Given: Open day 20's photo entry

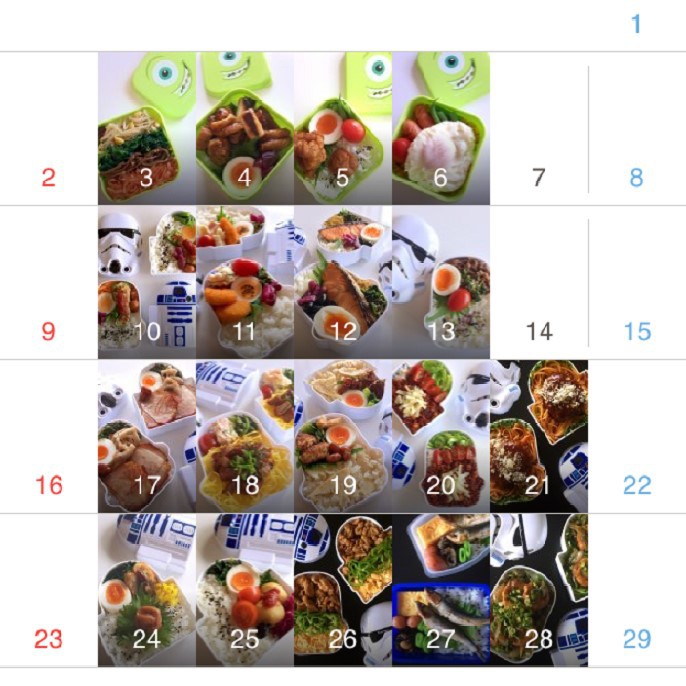Looking at the screenshot, I should point(441,436).
